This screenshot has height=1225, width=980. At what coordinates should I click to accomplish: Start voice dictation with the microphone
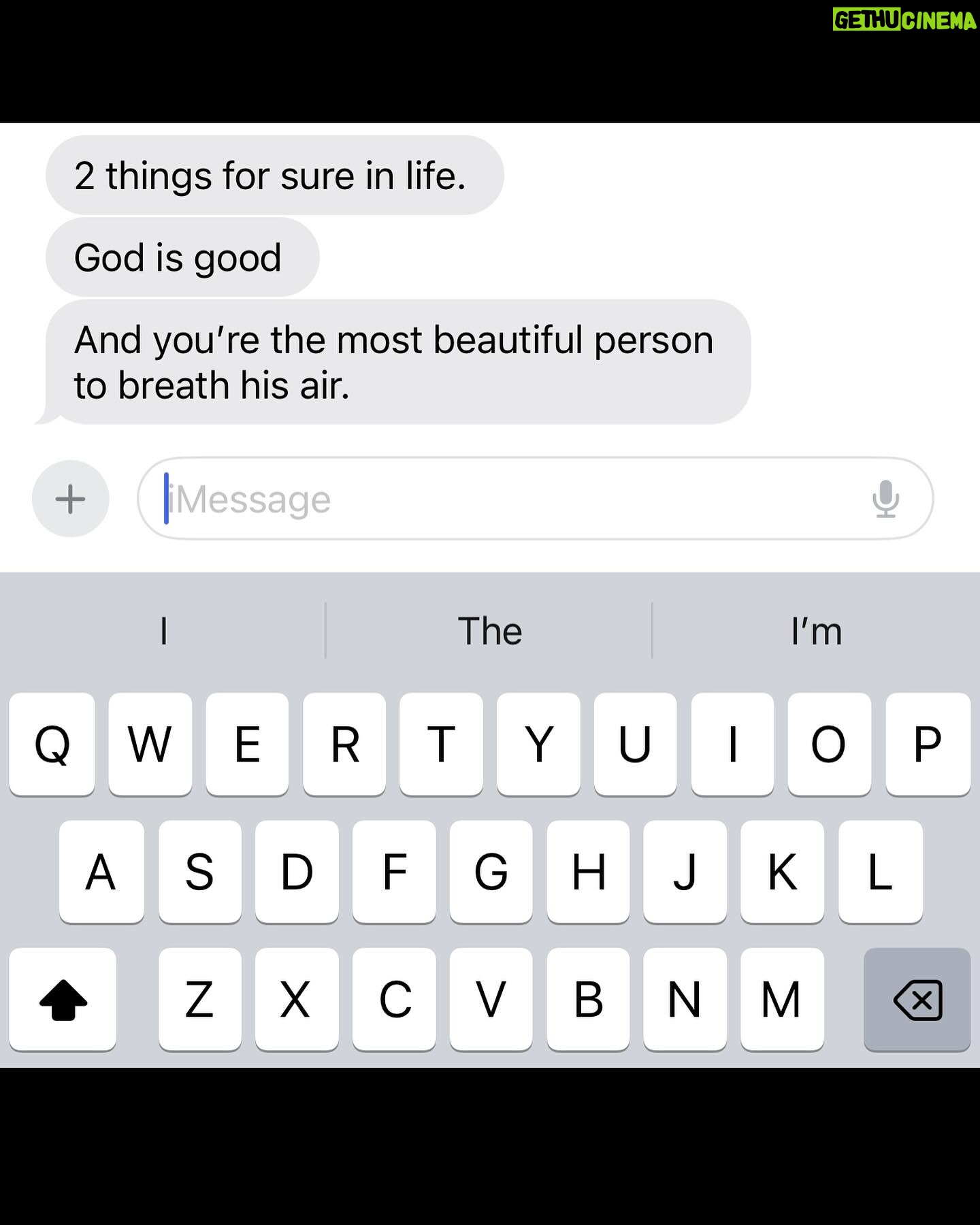tap(885, 499)
